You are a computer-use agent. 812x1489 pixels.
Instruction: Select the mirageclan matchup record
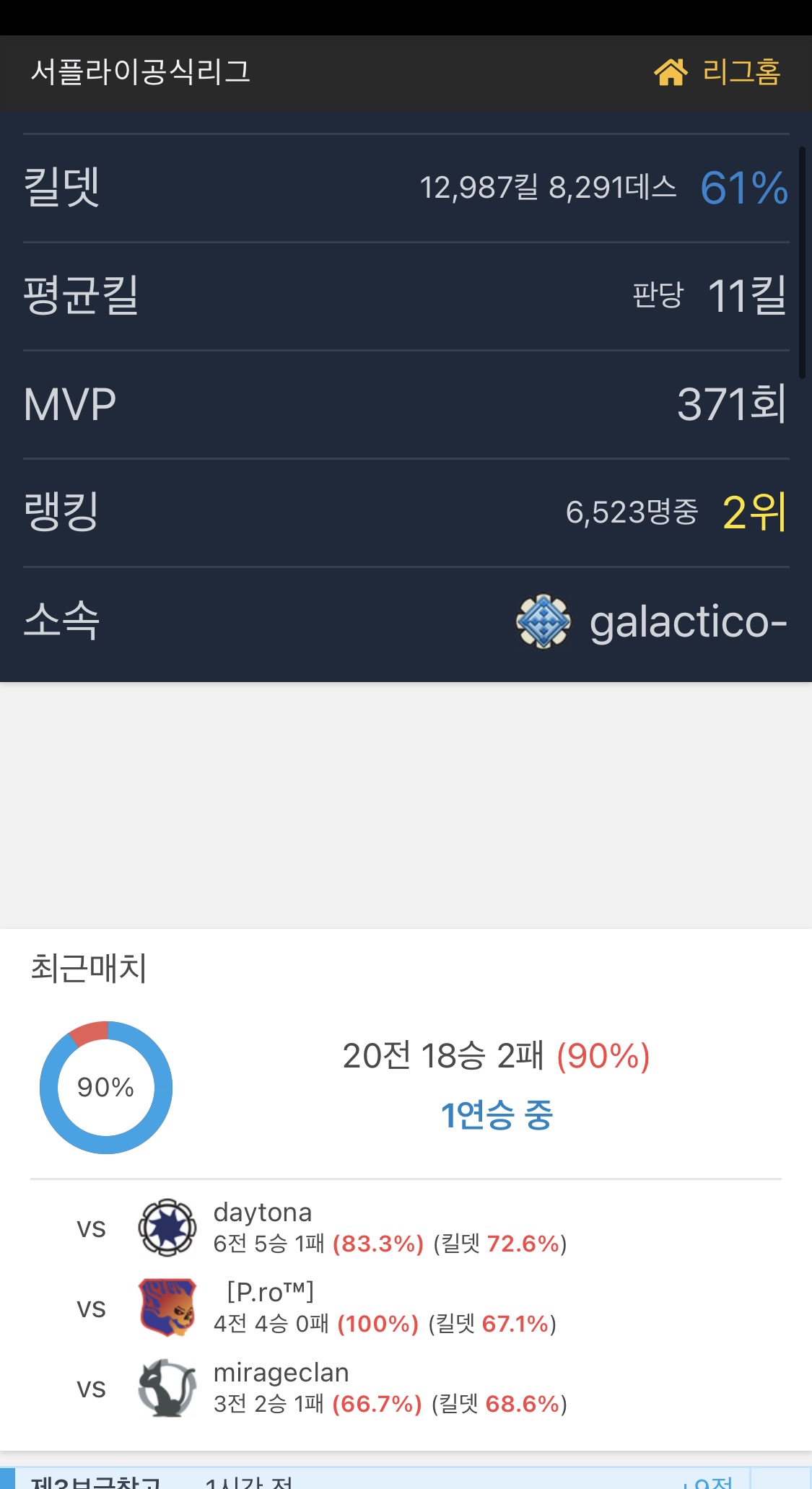[x=390, y=1388]
